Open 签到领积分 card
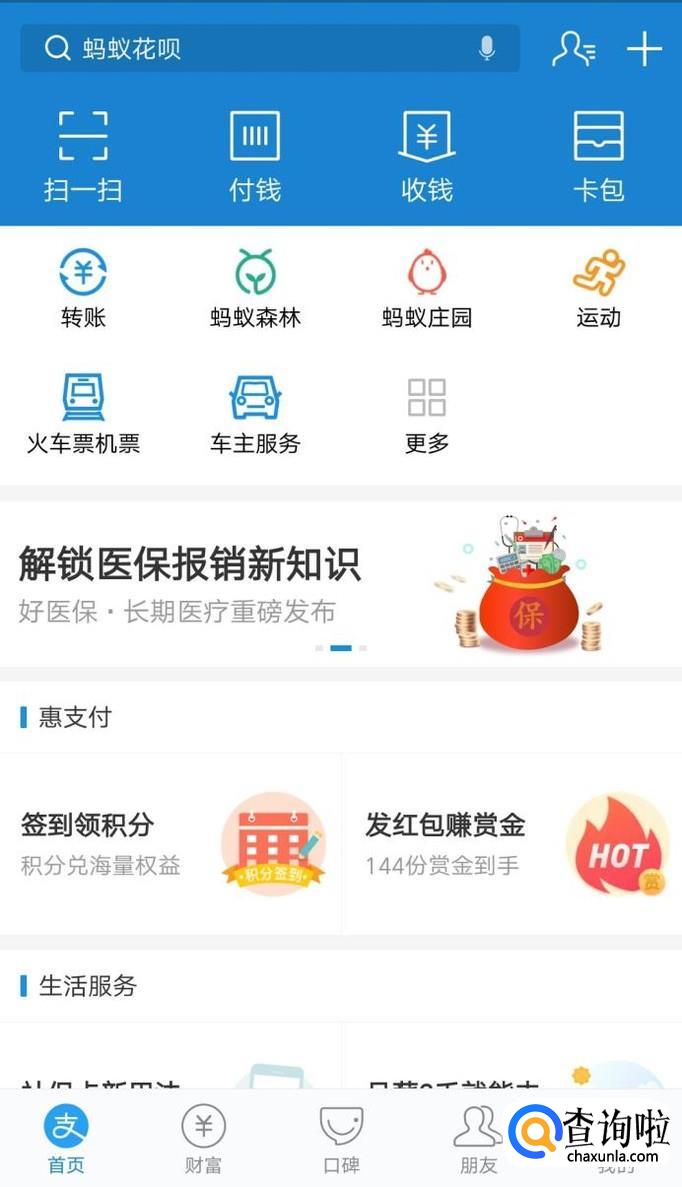Viewport: 682px width, 1187px height. (x=170, y=843)
